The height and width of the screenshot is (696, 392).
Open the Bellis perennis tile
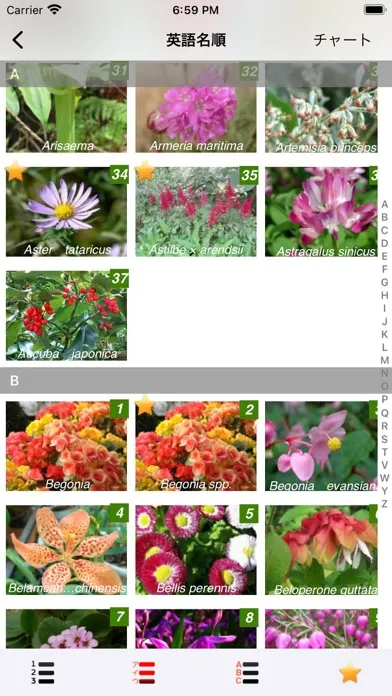tap(196, 550)
